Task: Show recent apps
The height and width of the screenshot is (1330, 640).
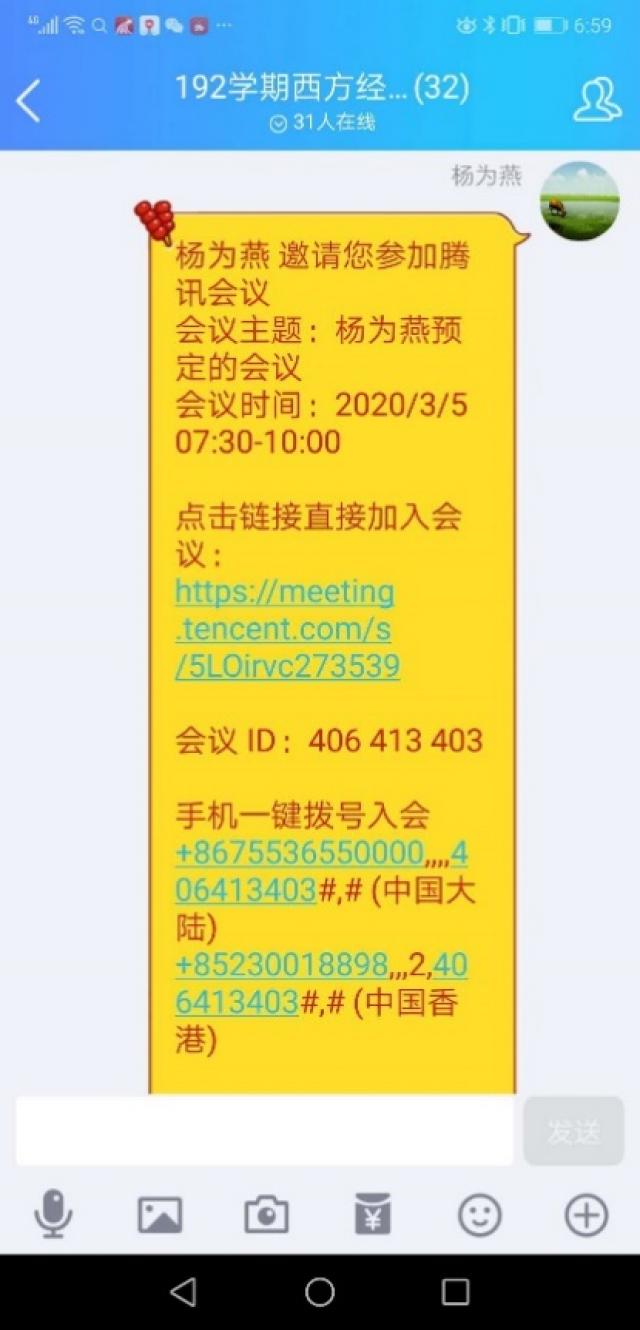Action: [x=456, y=1292]
